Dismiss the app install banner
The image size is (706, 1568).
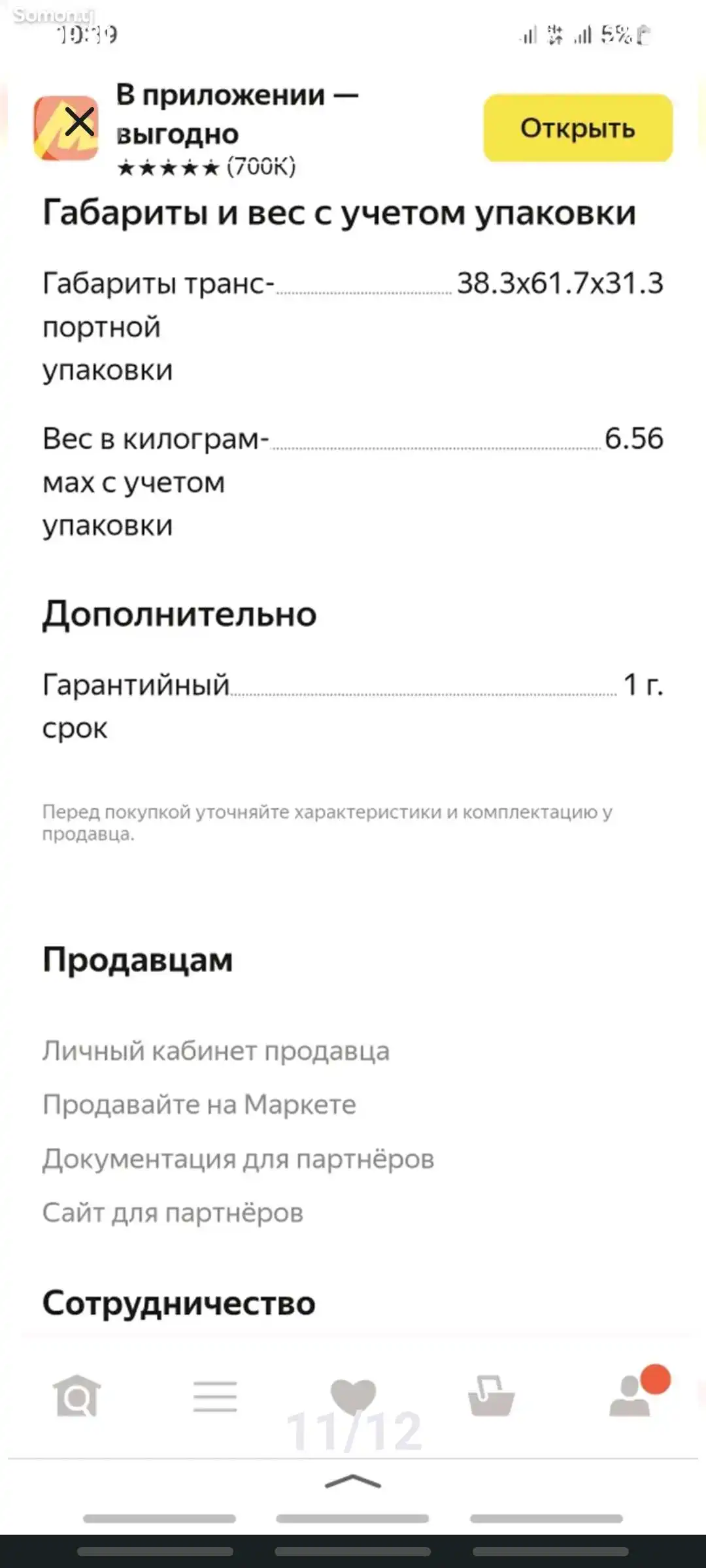[79, 123]
